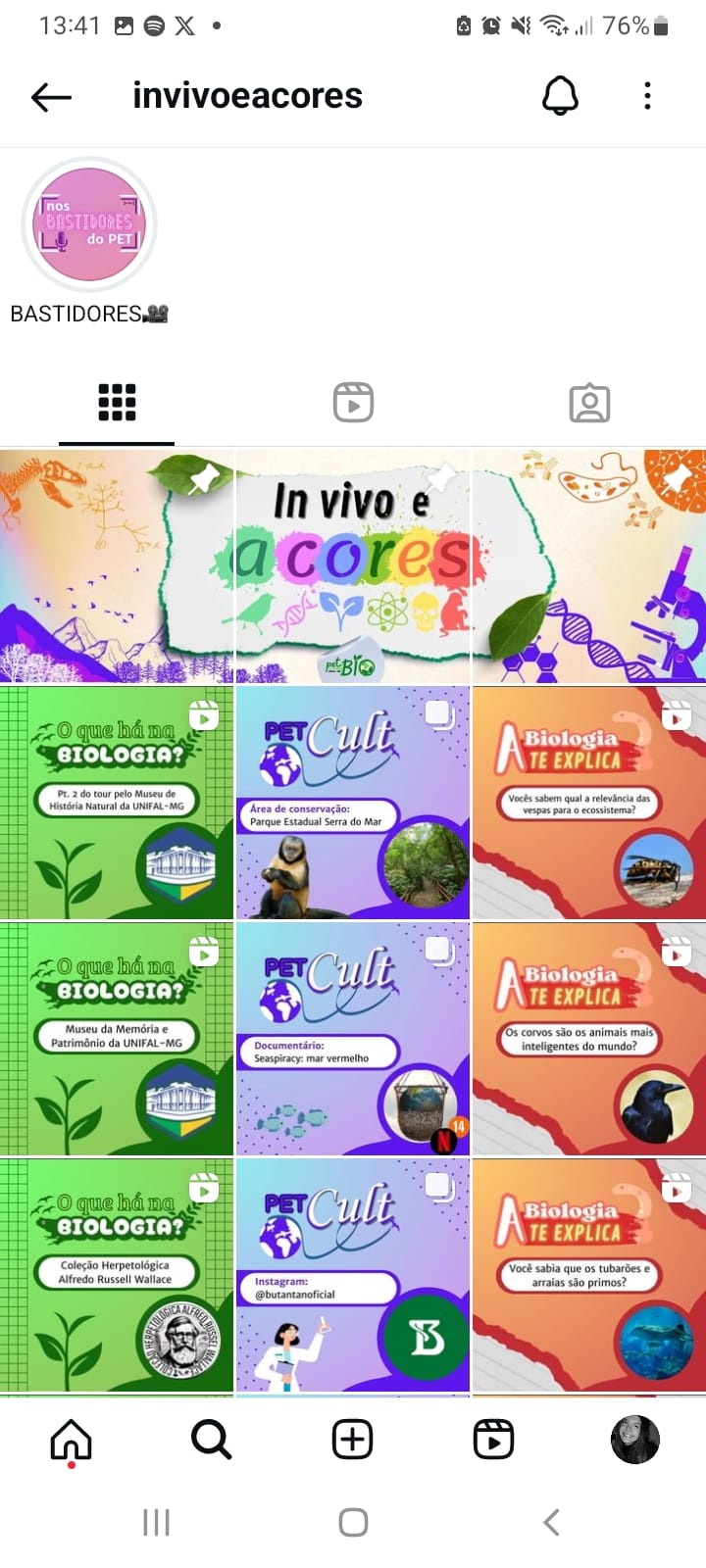Open the Coleção Herpetológica Alfred Russell Wallace post

[117, 1275]
